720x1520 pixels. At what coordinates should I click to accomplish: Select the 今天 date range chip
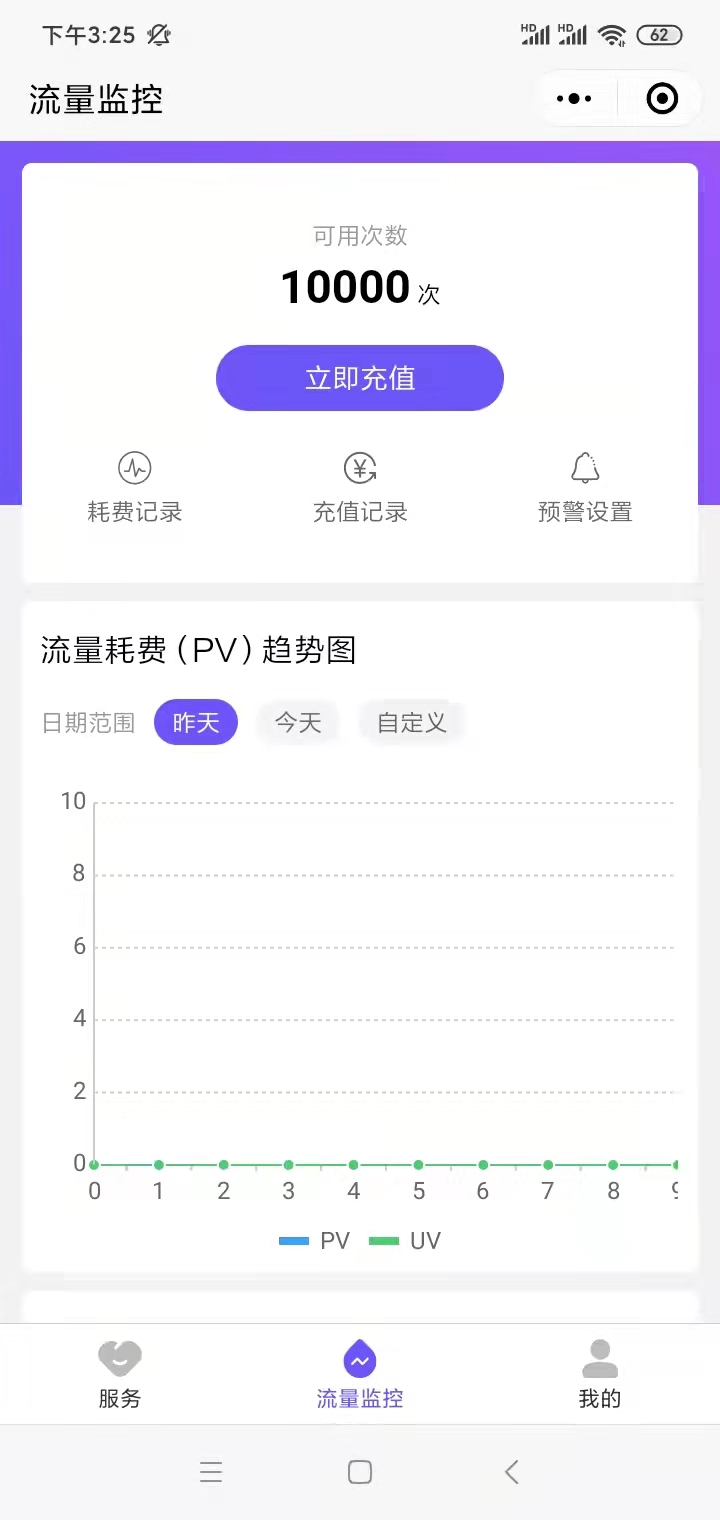tap(298, 722)
